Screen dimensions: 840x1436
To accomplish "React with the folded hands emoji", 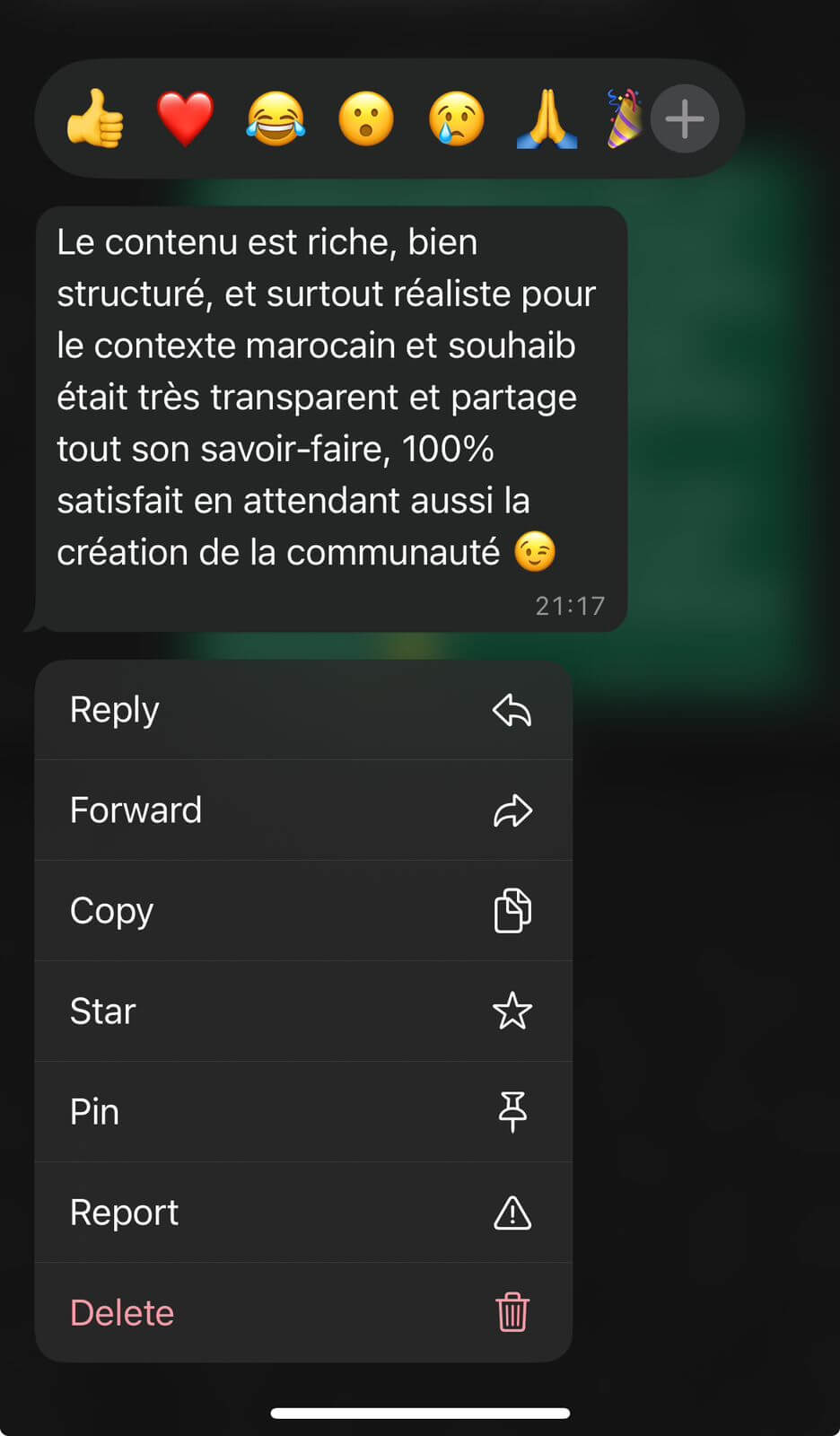I will pyautogui.click(x=547, y=118).
